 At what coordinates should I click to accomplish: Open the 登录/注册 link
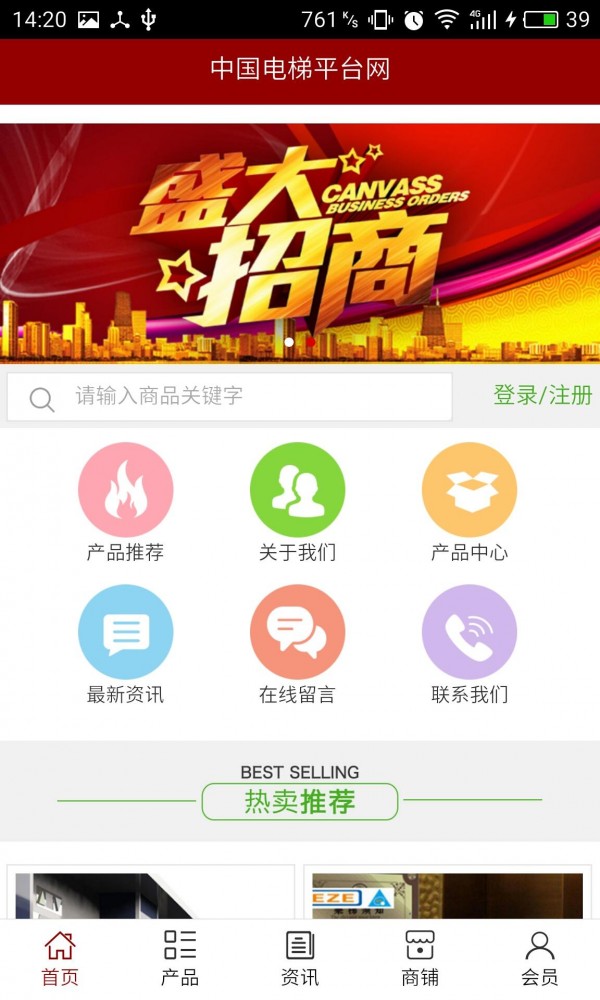point(542,396)
